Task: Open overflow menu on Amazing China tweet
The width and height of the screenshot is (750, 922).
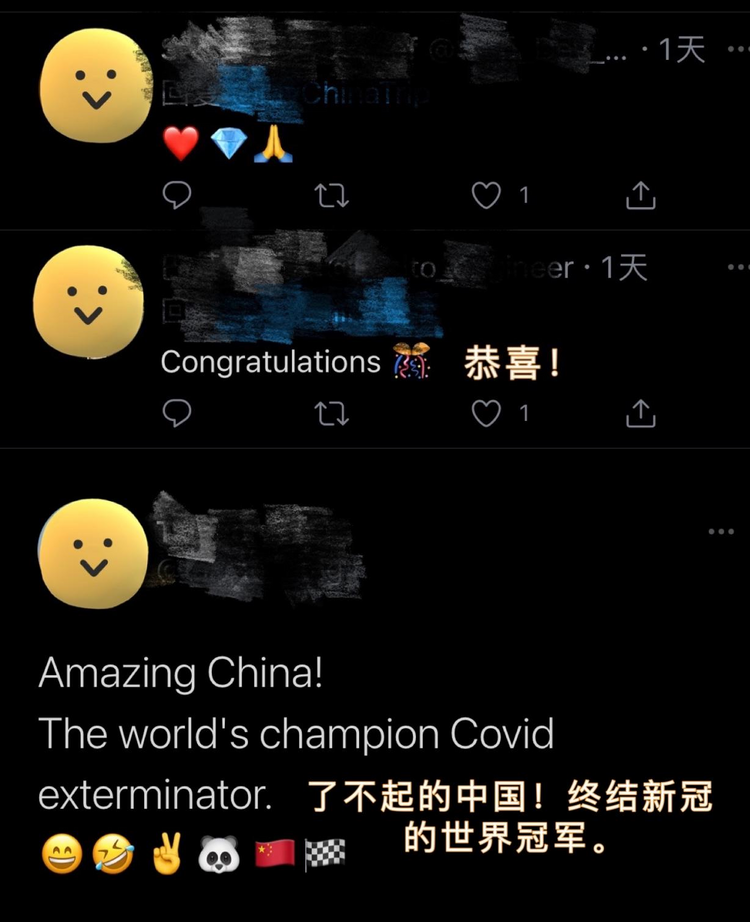Action: pyautogui.click(x=721, y=532)
